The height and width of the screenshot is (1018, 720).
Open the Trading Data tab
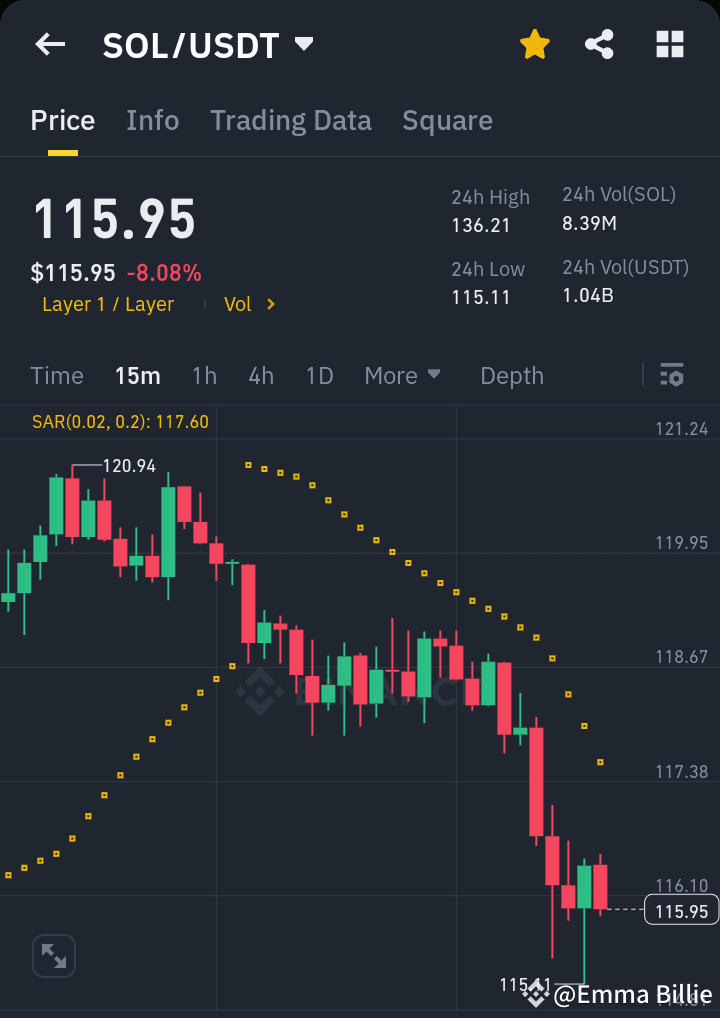pos(291,120)
